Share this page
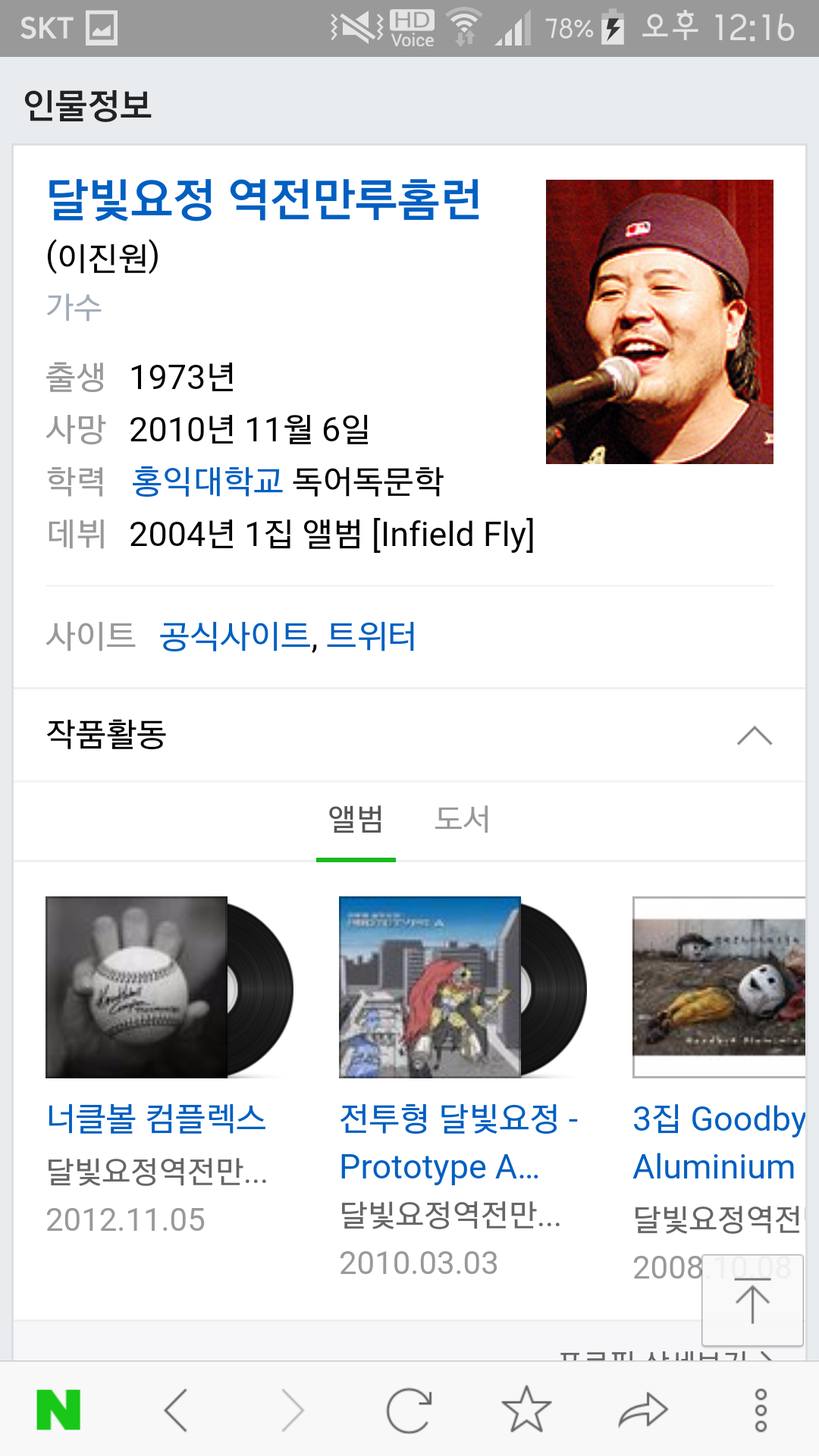Screen dimensions: 819x1456 pos(643,1410)
